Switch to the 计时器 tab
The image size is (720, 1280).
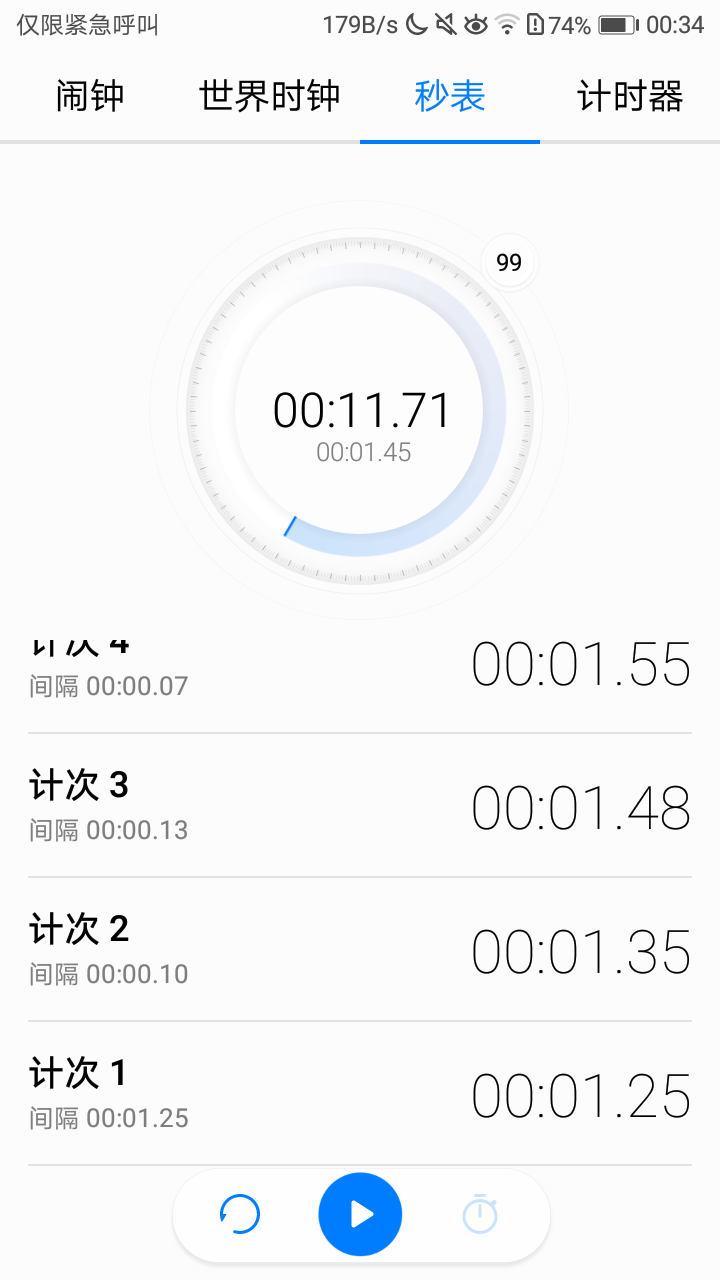(x=630, y=96)
